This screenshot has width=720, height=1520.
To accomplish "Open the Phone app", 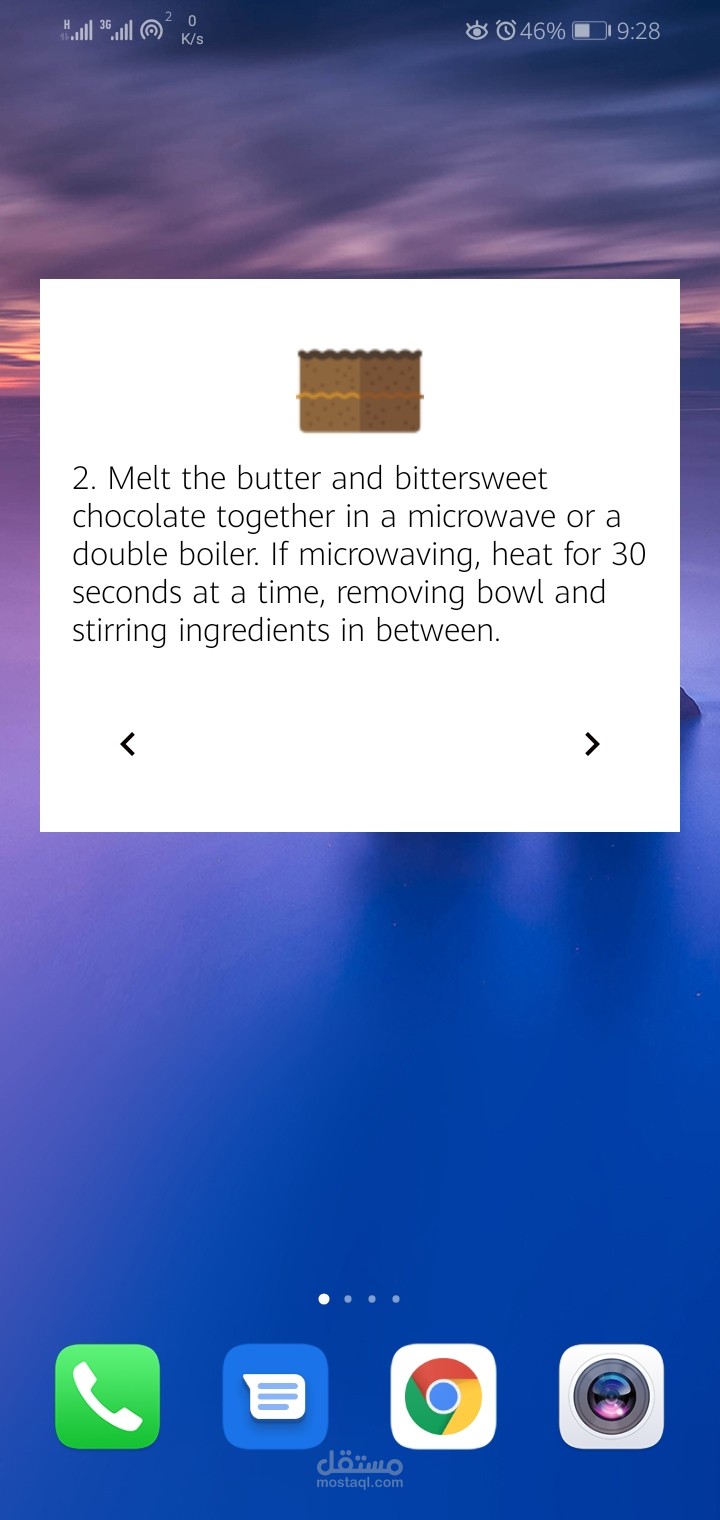I will tap(107, 1397).
